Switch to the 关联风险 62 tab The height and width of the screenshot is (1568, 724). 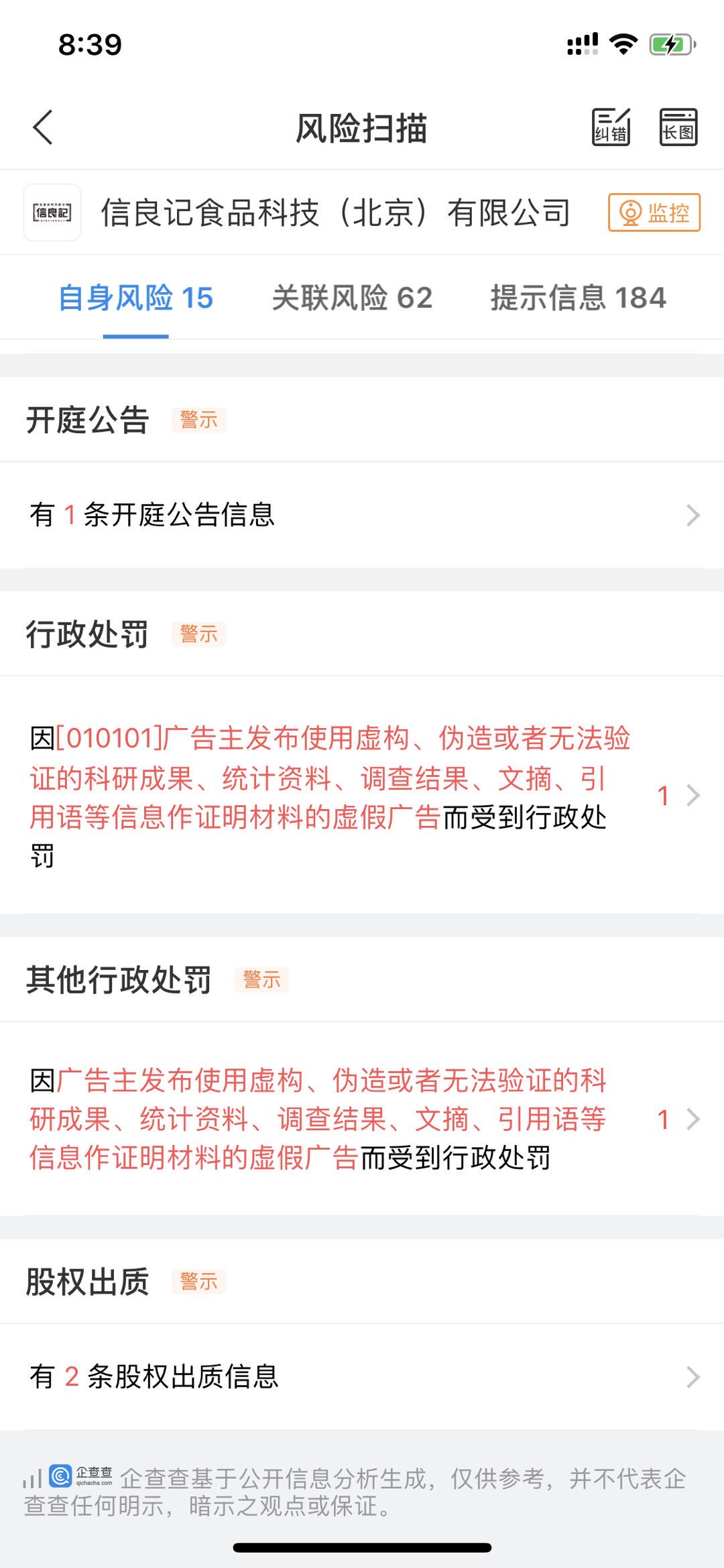pos(352,298)
